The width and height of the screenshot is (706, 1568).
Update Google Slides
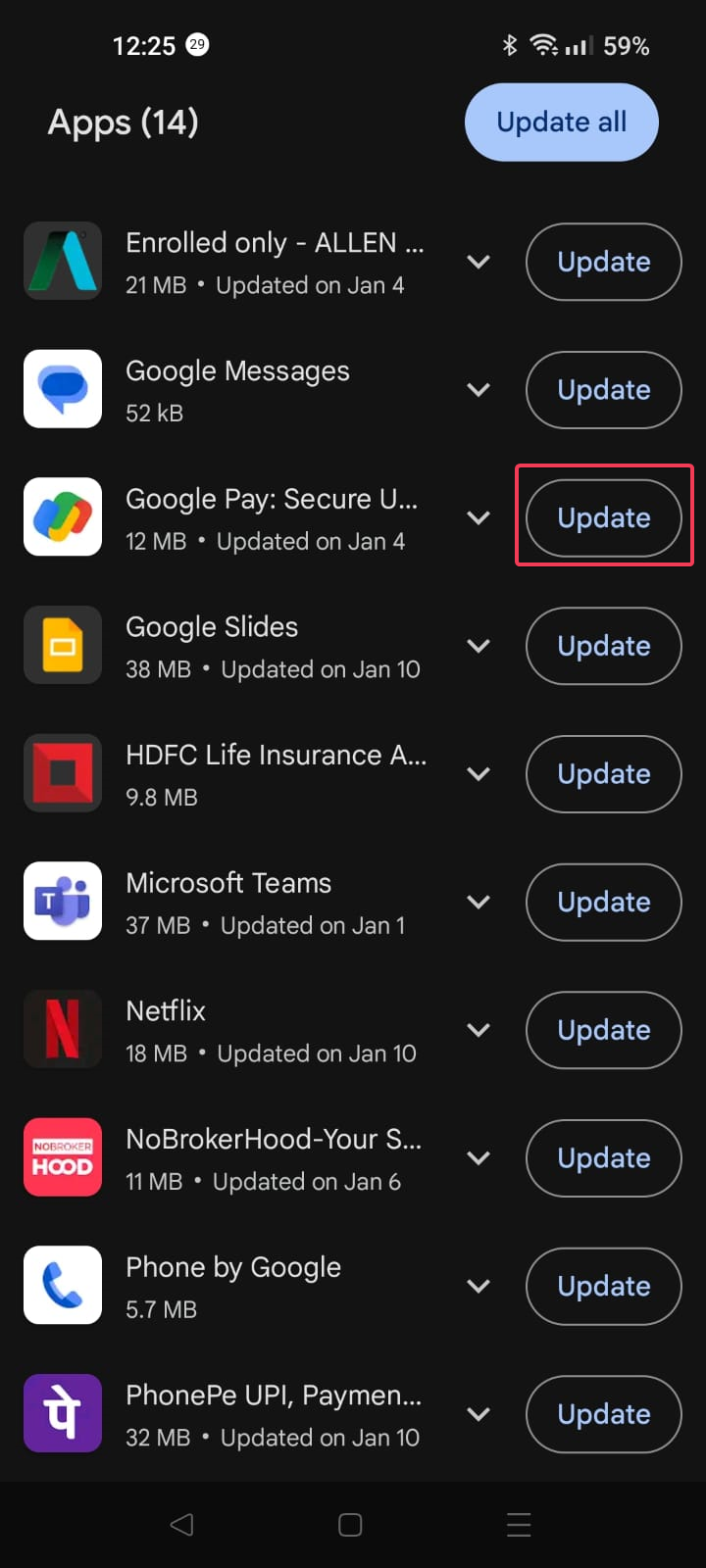tap(603, 646)
